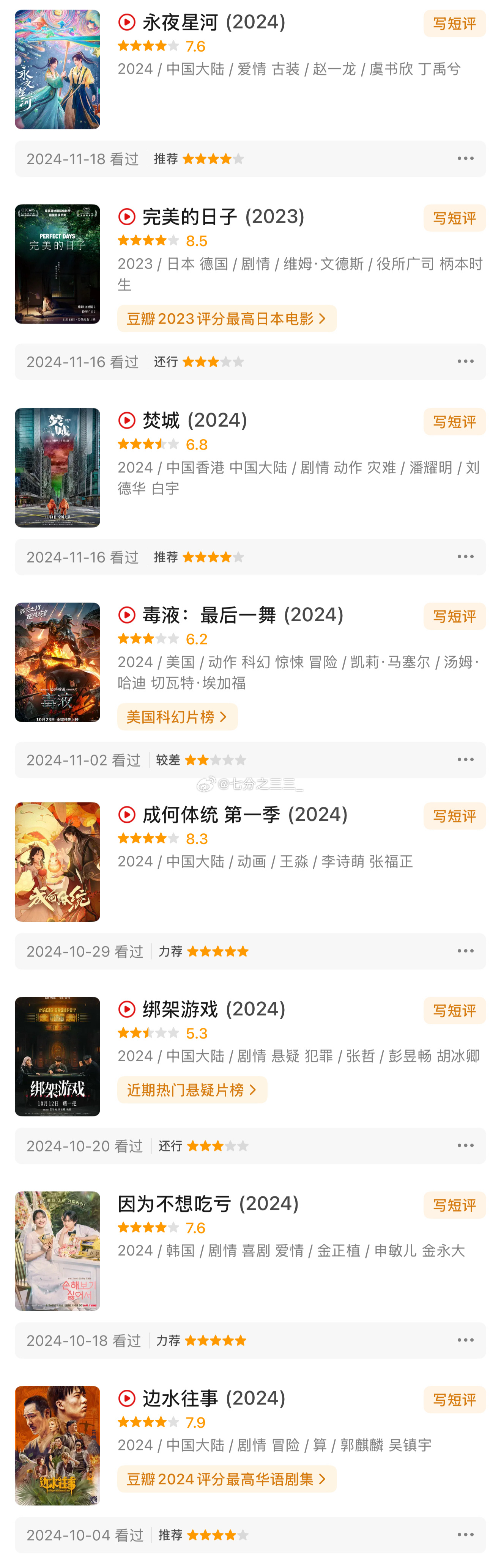Open 豆瓣2023评分最高日本电影 list
This screenshot has width=501, height=1568.
point(227,319)
